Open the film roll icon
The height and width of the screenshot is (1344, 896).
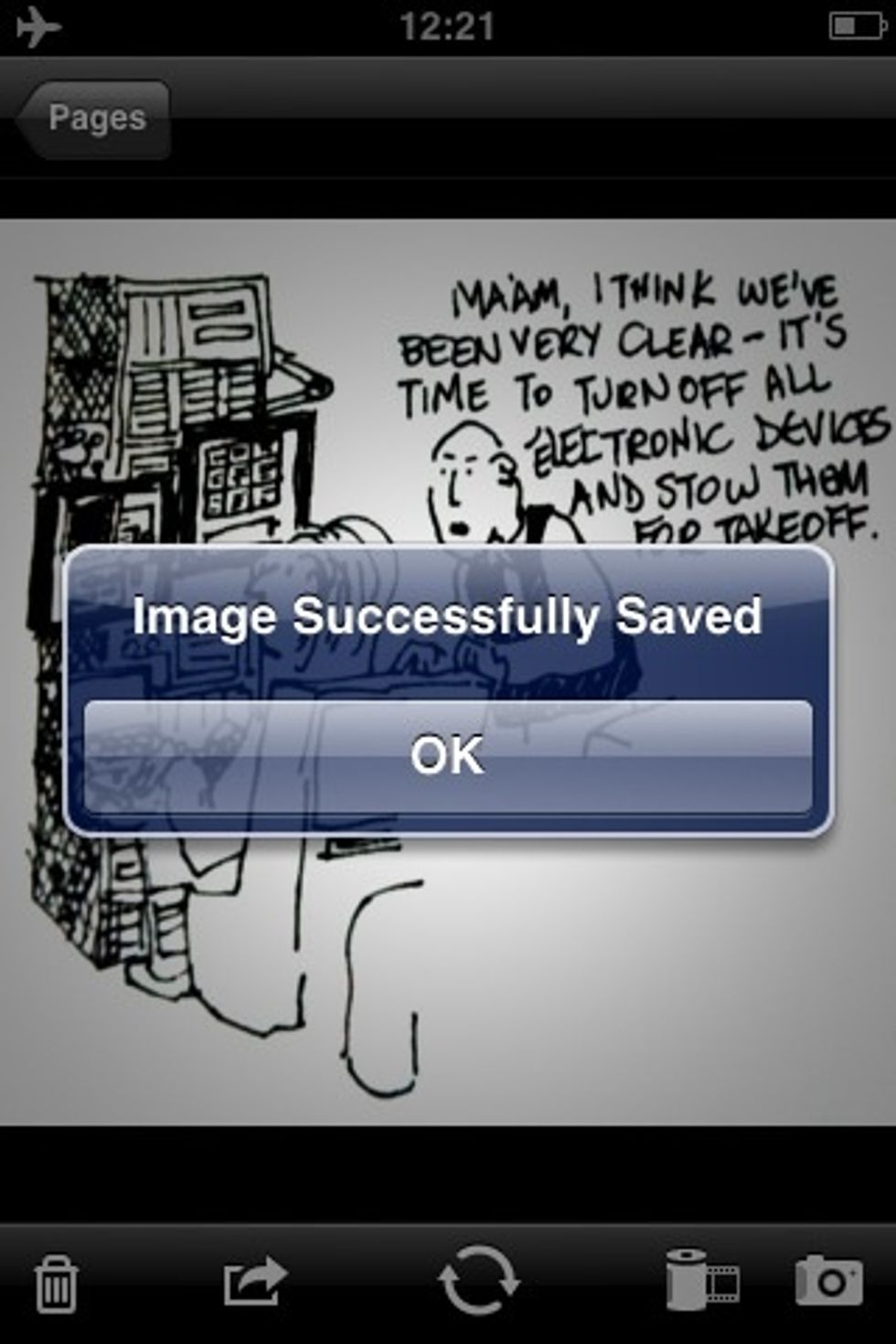(x=701, y=1280)
